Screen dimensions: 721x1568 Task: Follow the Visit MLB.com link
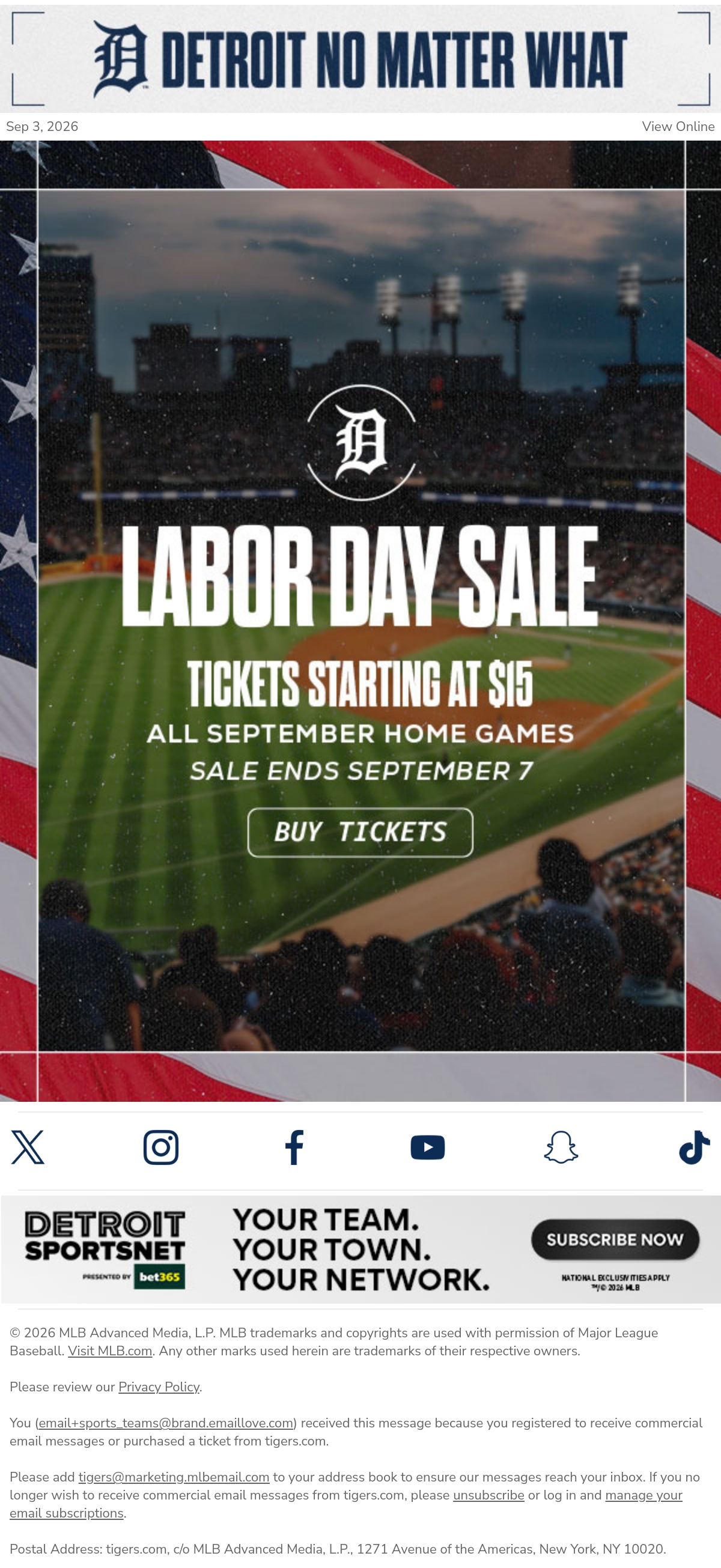109,1351
